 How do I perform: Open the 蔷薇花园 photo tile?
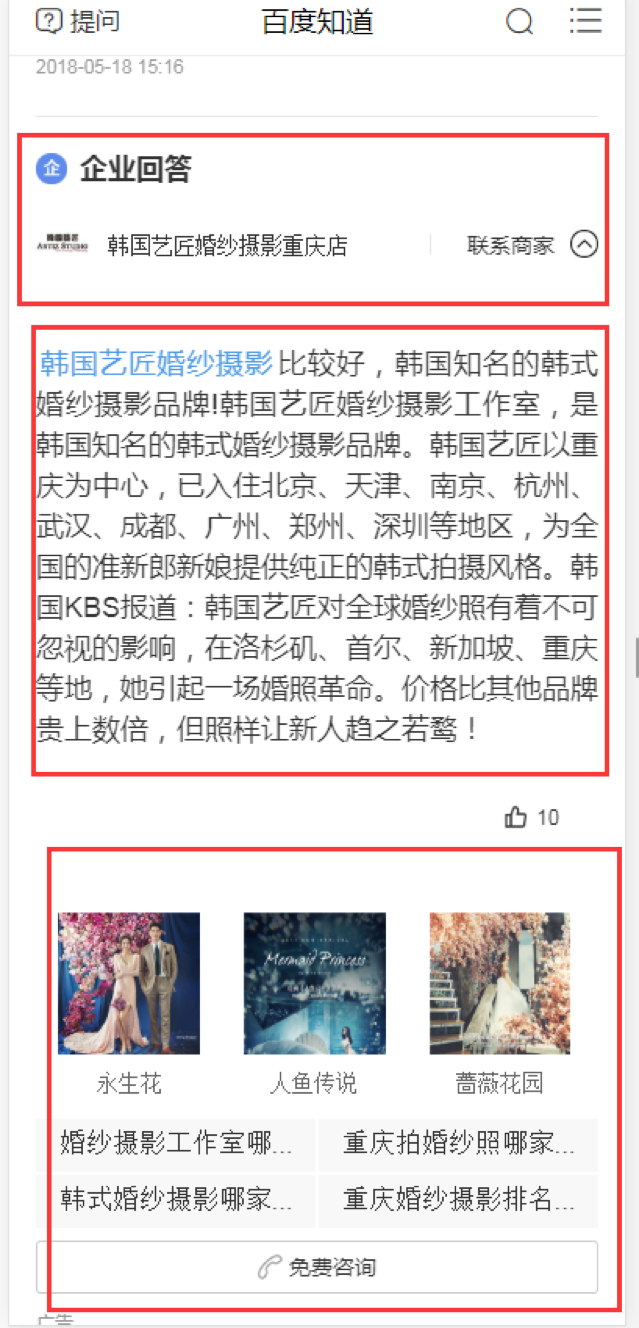[x=500, y=983]
